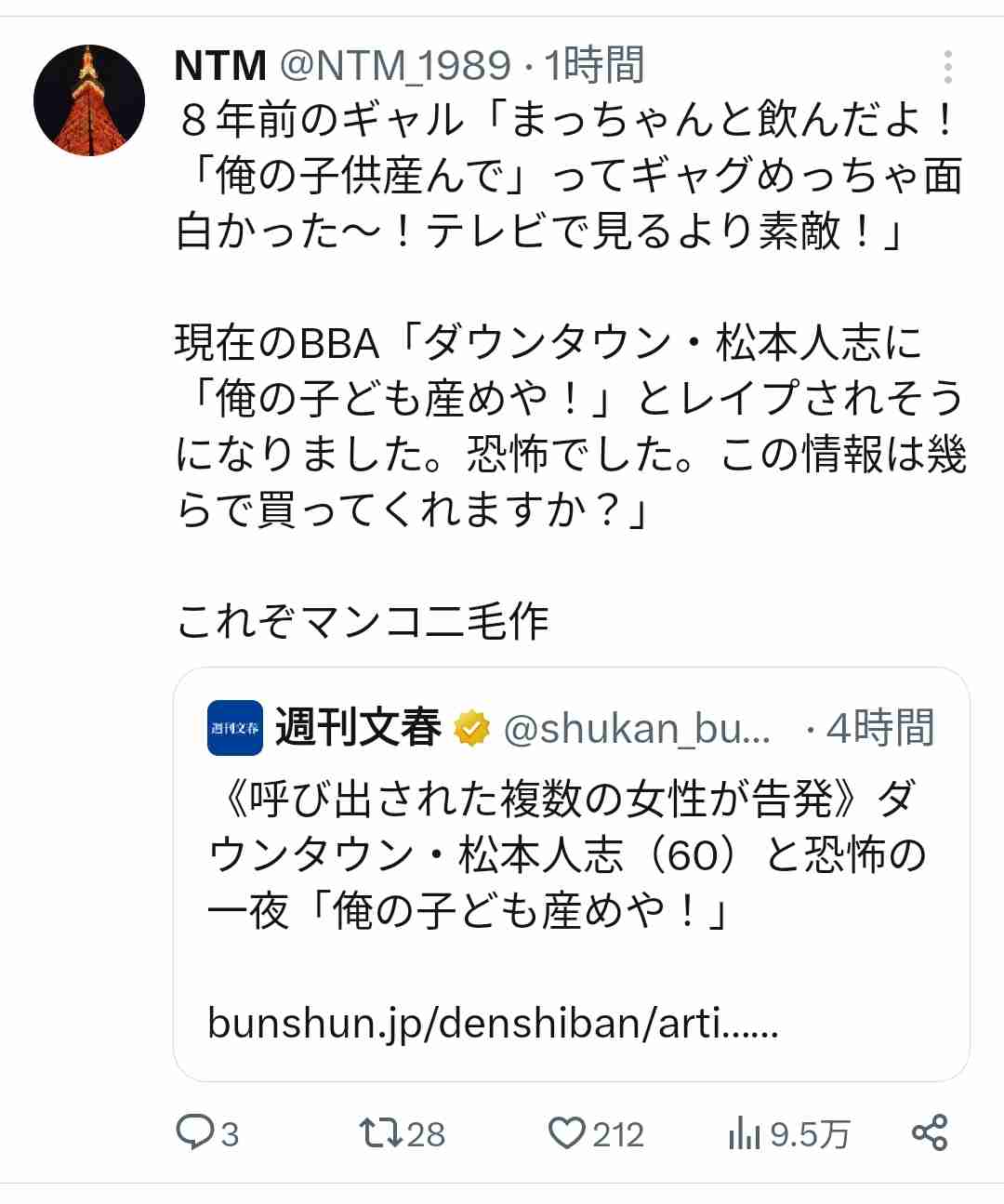The image size is (1004, 1204).
Task: Share NTM's tweet
Action: pos(929,1132)
